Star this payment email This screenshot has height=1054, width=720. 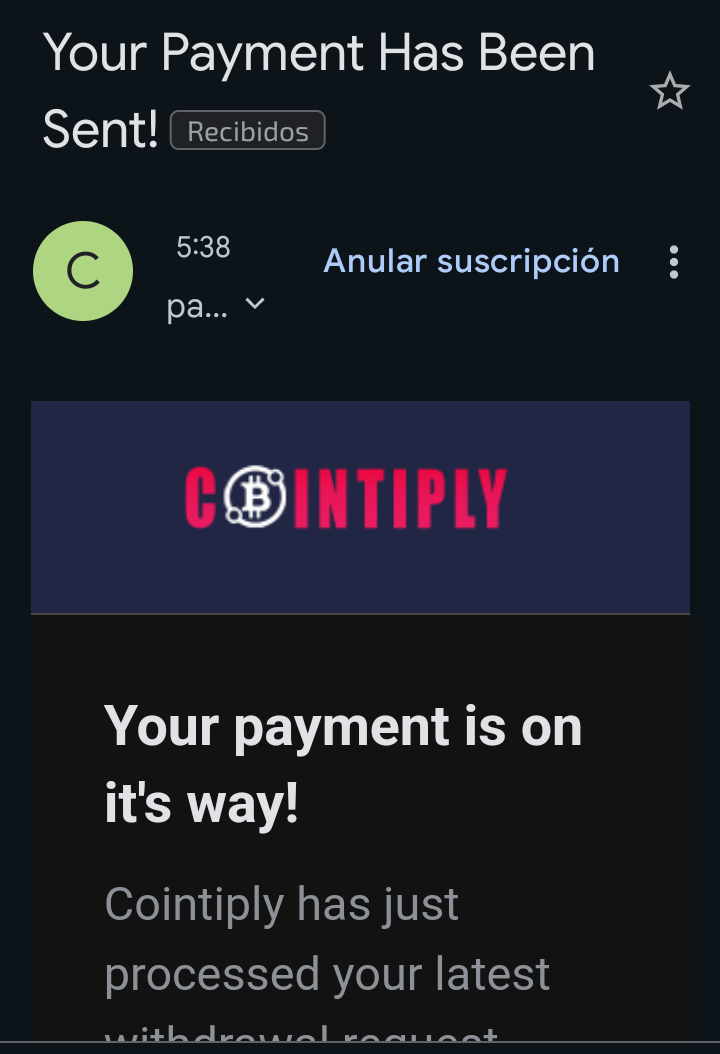pos(669,93)
